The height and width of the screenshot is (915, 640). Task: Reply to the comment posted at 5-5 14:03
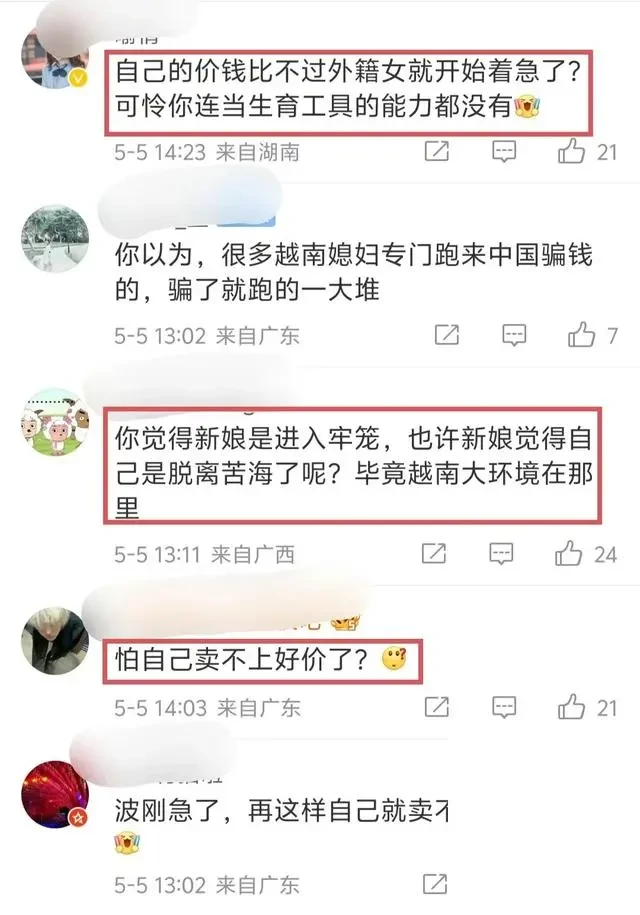(x=503, y=708)
